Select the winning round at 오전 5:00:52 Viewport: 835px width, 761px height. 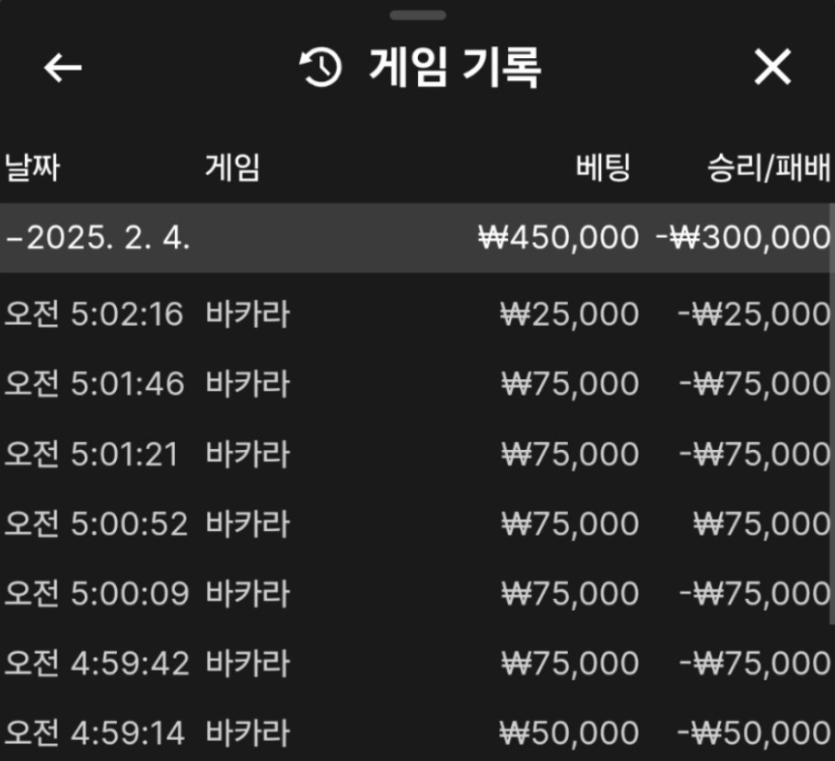416,524
